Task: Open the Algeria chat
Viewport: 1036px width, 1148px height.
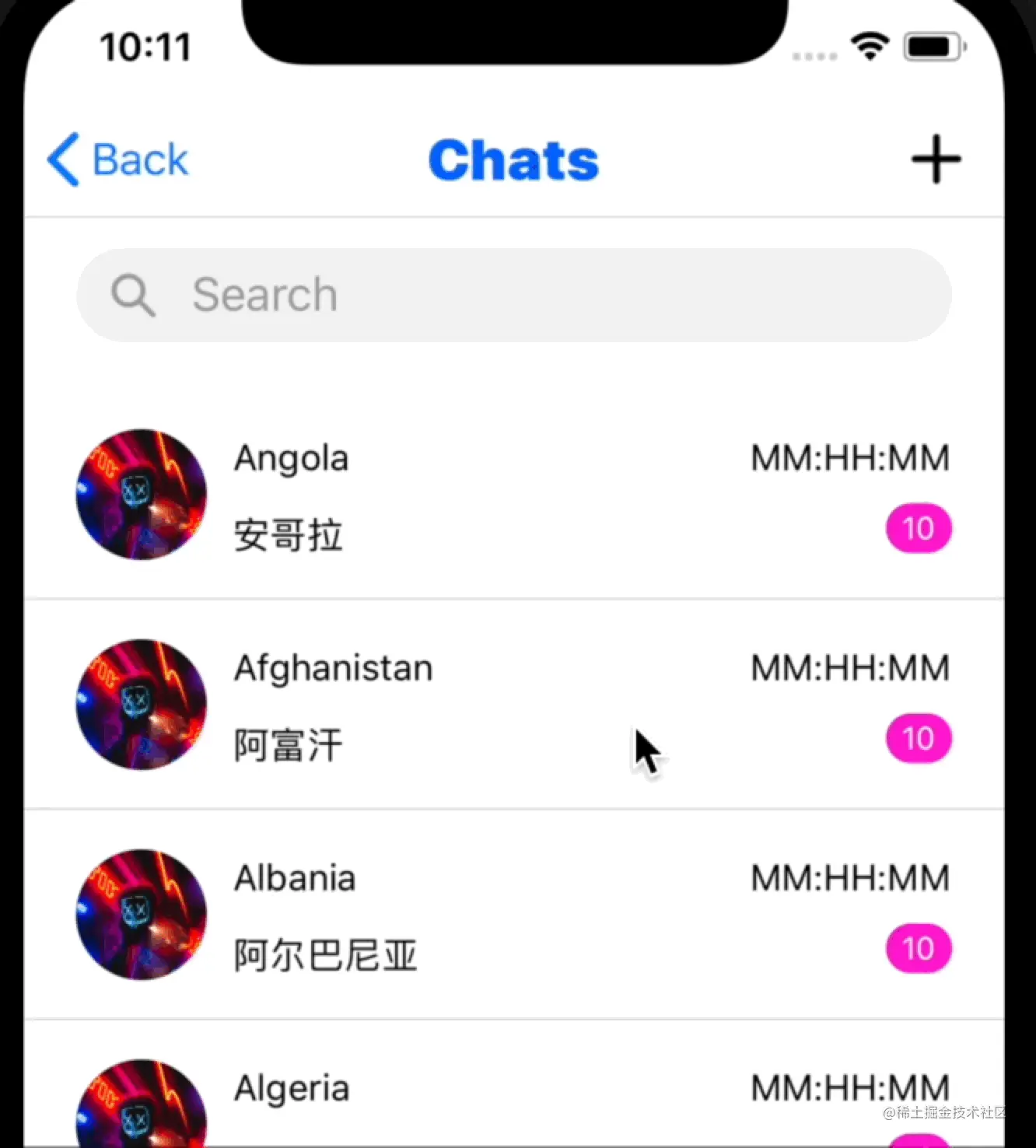Action: [x=513, y=1097]
